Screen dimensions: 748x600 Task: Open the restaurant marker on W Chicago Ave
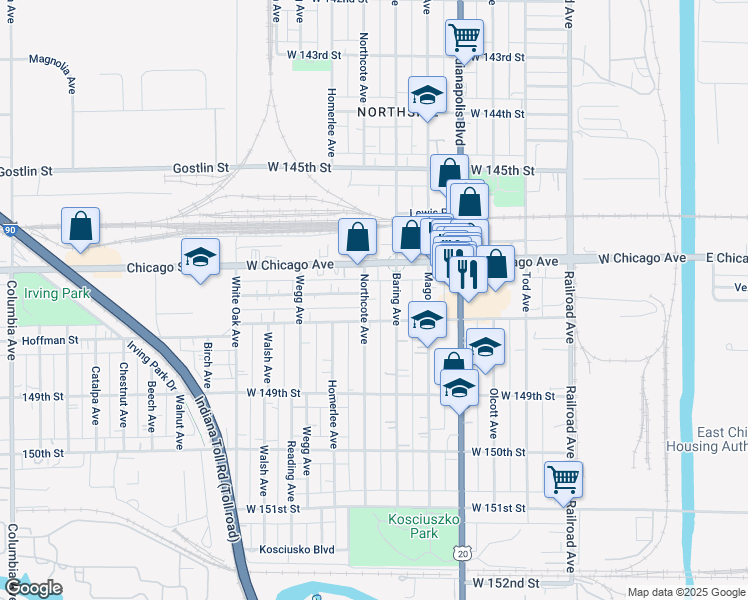click(467, 272)
